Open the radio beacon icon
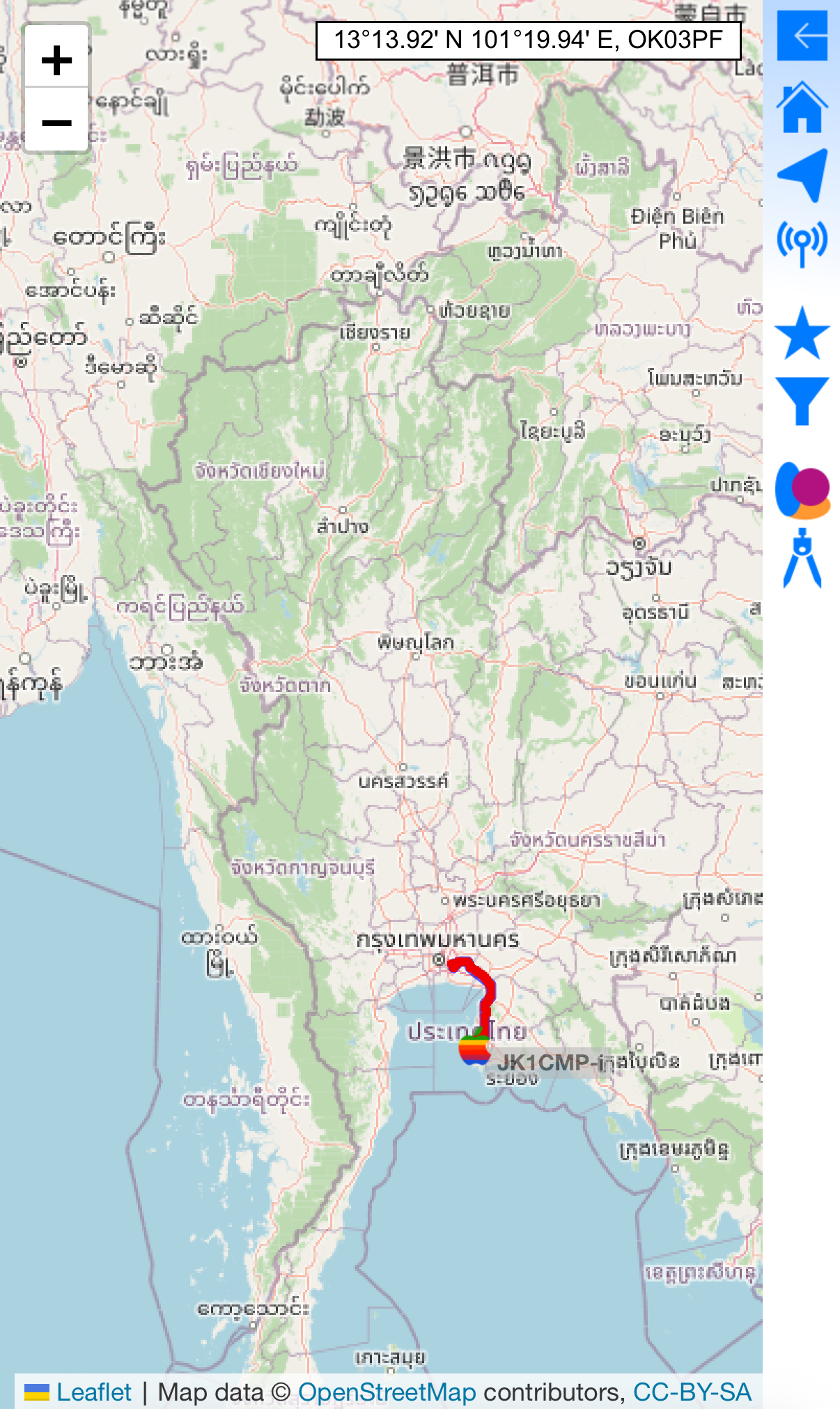 (802, 243)
